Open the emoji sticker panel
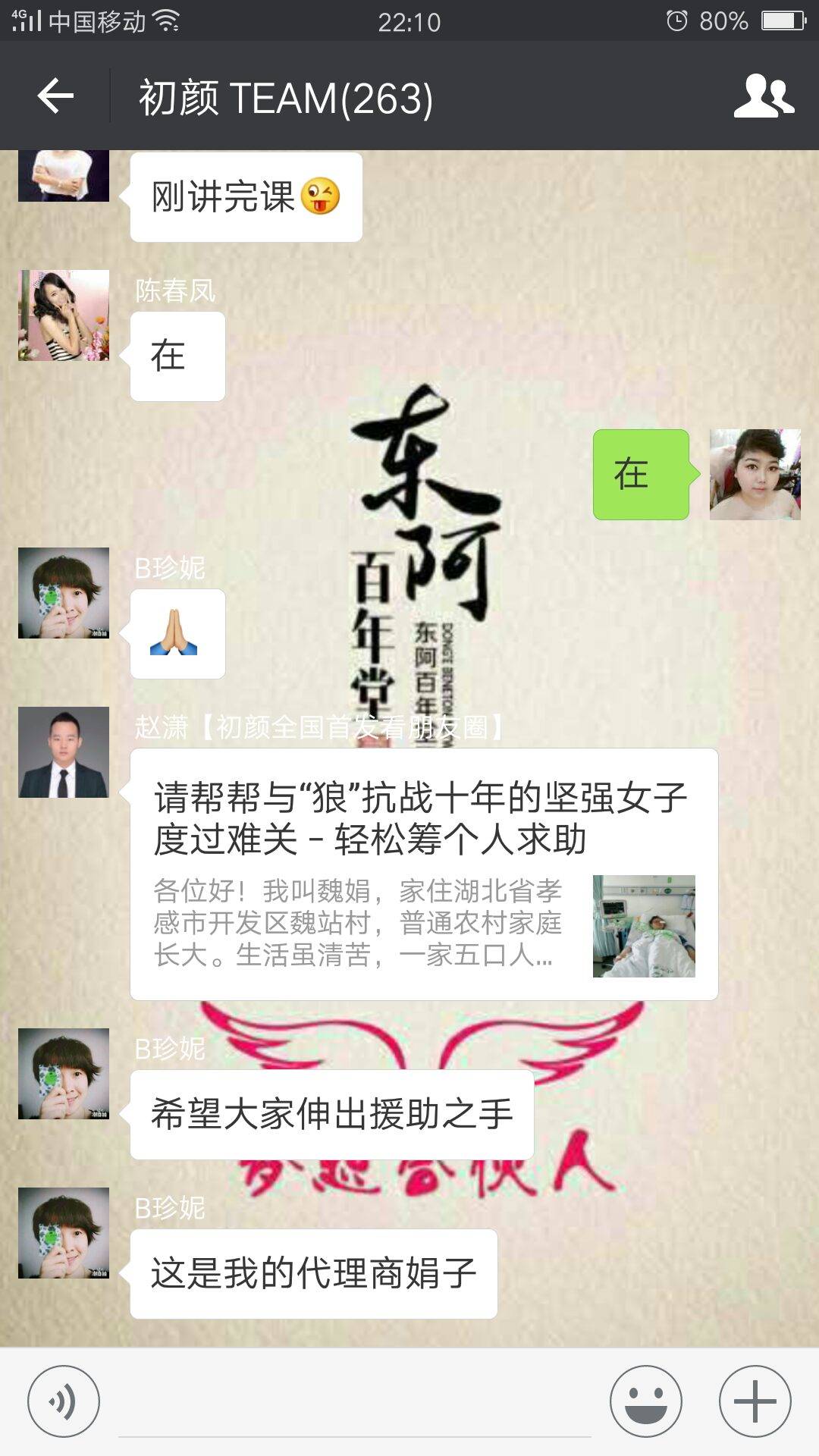This screenshot has height=1456, width=819. 645,1401
